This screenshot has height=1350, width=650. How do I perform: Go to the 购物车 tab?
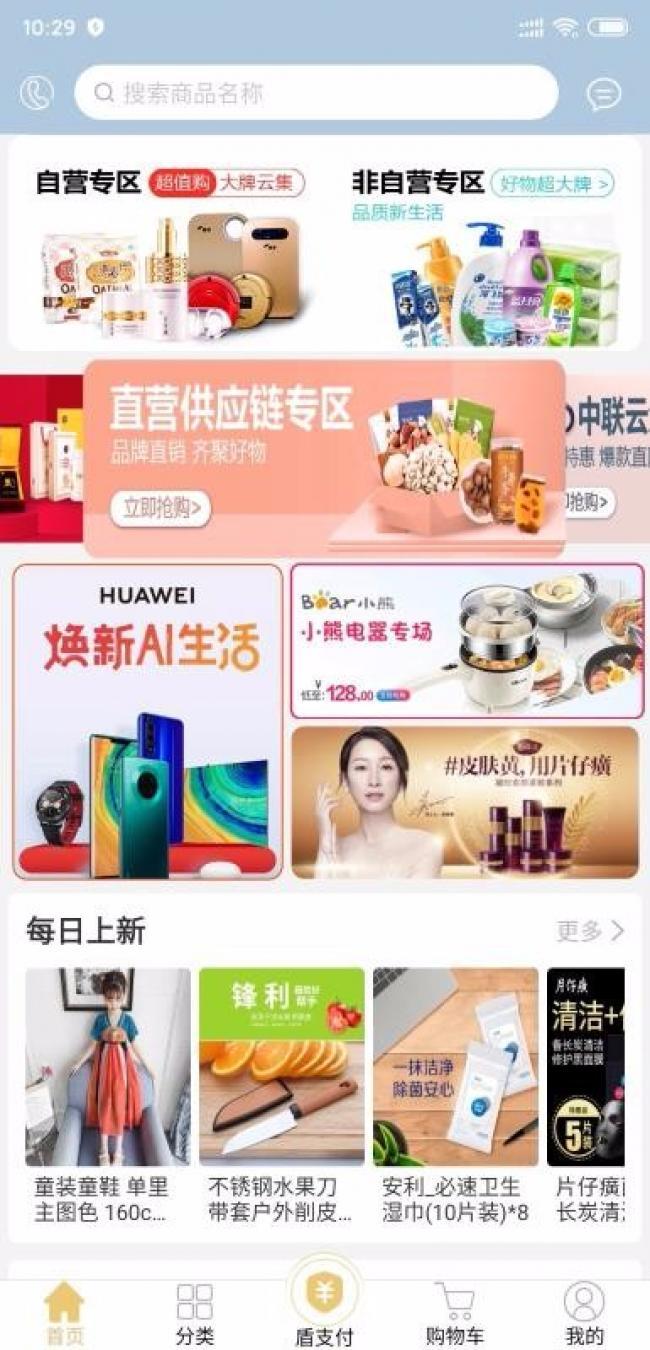pos(455,1315)
